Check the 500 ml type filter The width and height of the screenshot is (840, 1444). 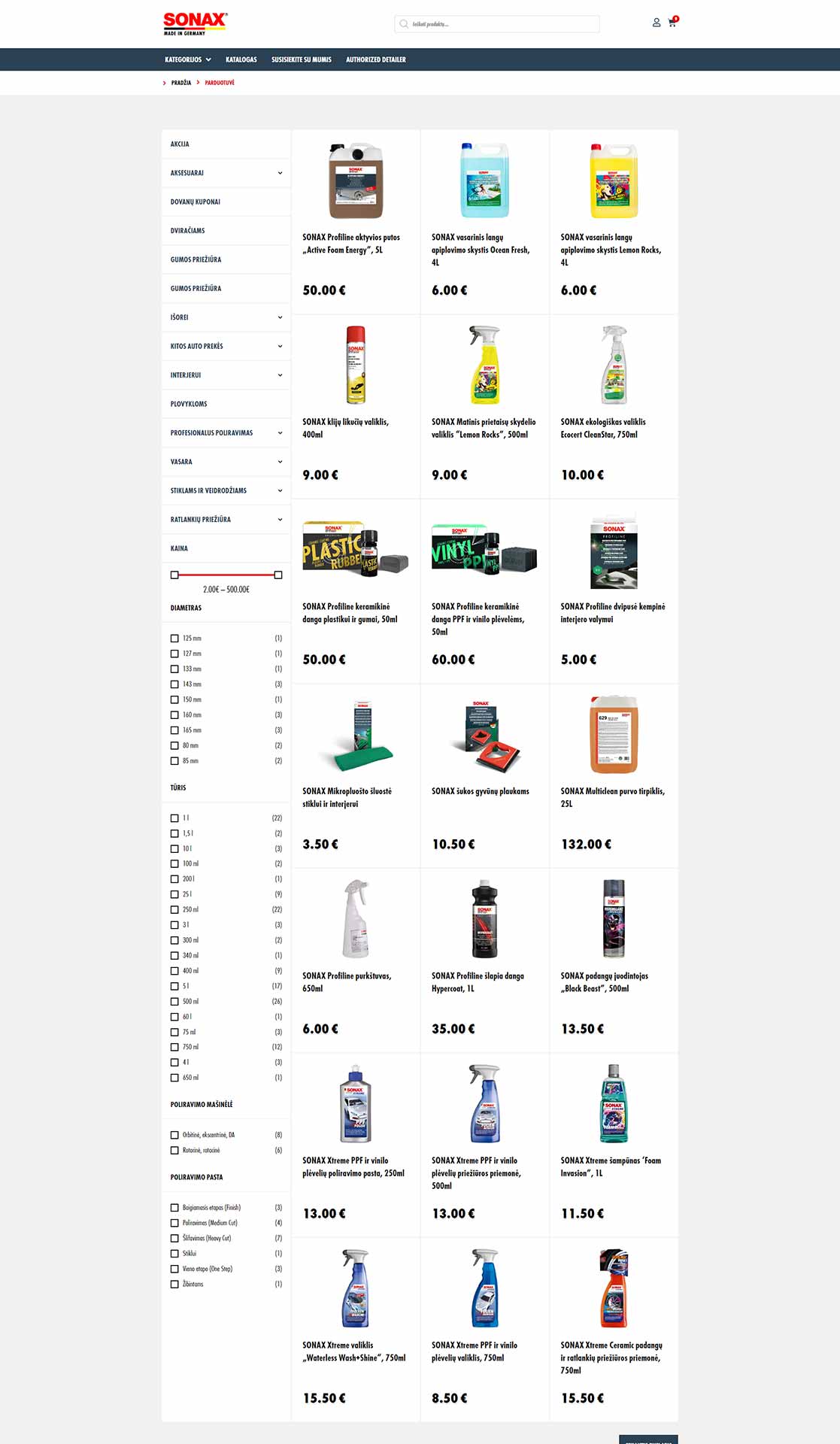point(174,1002)
